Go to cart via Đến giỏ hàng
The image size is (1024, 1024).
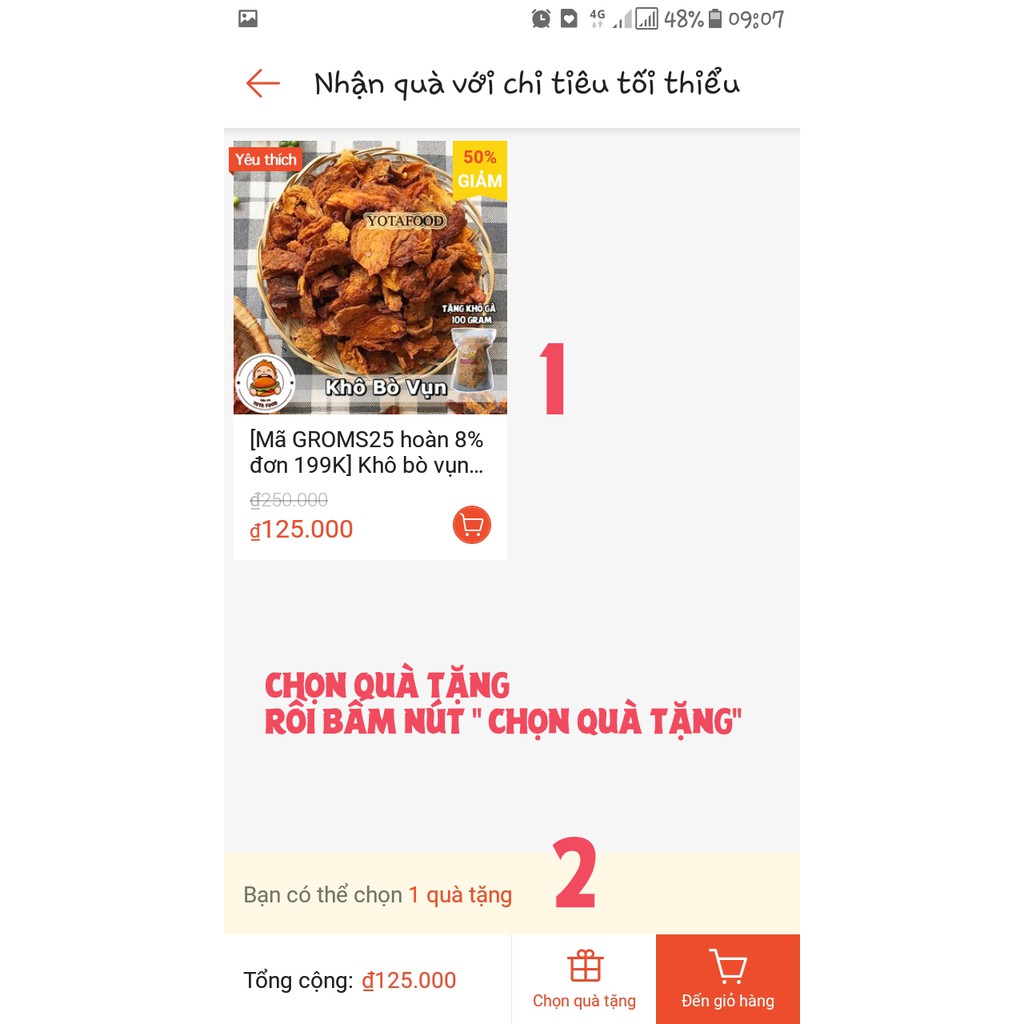727,979
